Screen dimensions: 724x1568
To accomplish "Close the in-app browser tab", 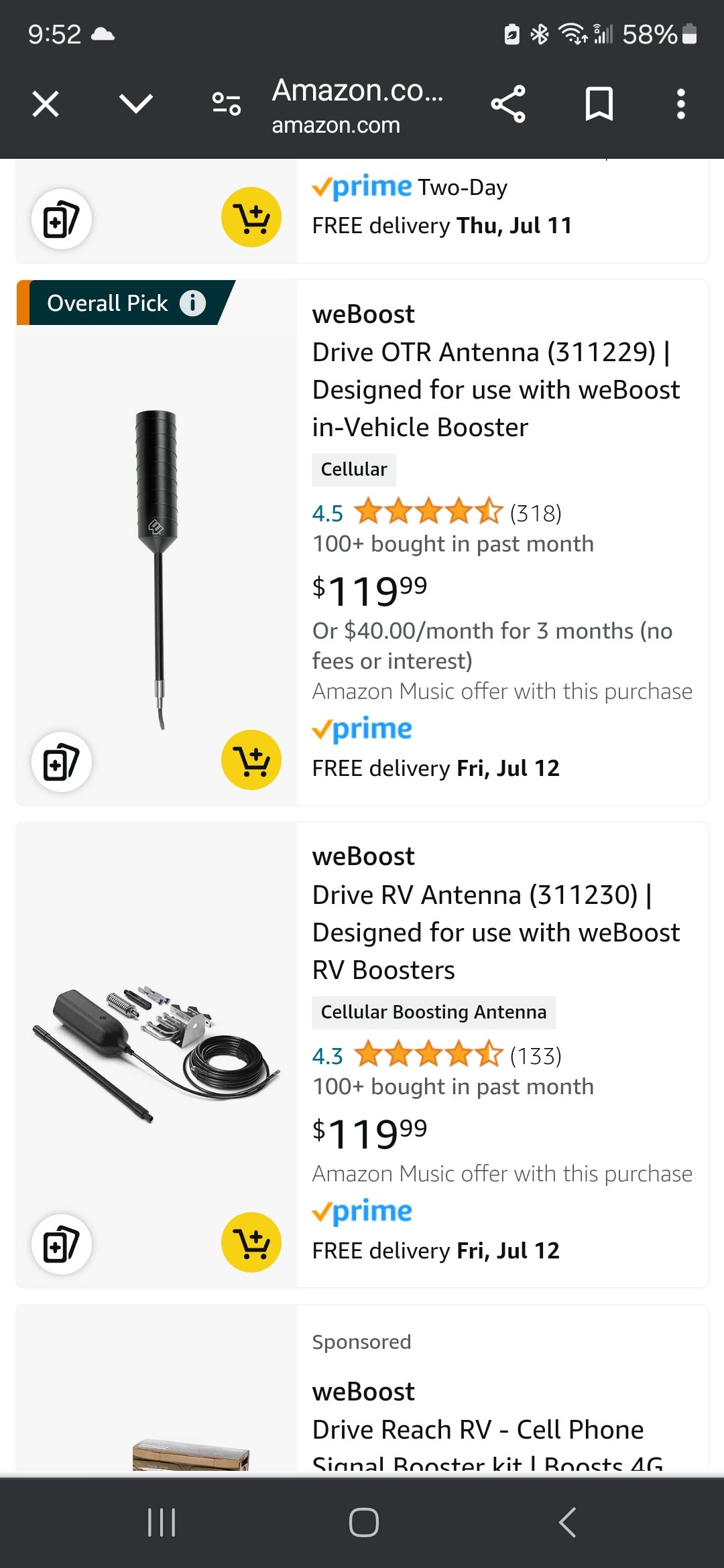I will point(46,105).
